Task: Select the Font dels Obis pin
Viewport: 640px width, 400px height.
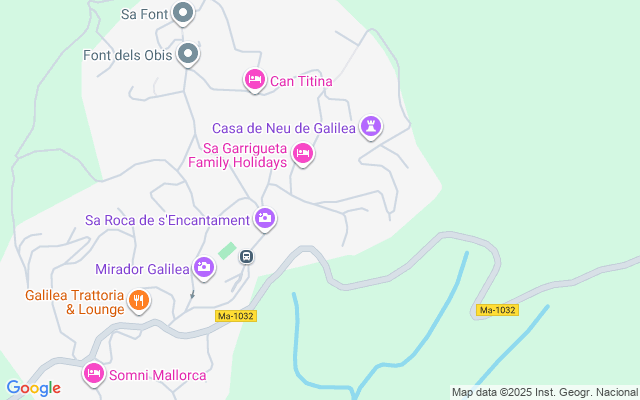Action: [x=188, y=54]
